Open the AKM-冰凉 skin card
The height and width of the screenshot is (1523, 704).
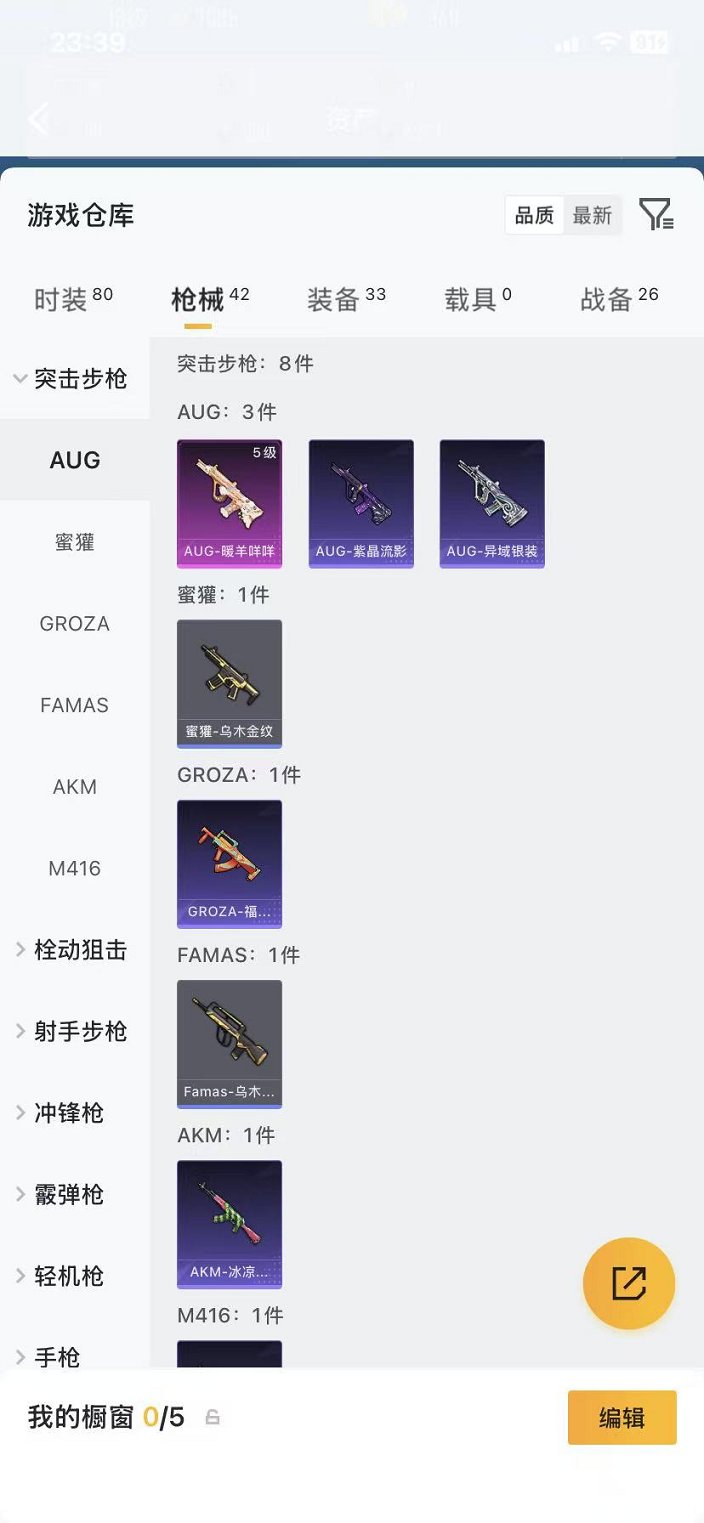point(229,1223)
